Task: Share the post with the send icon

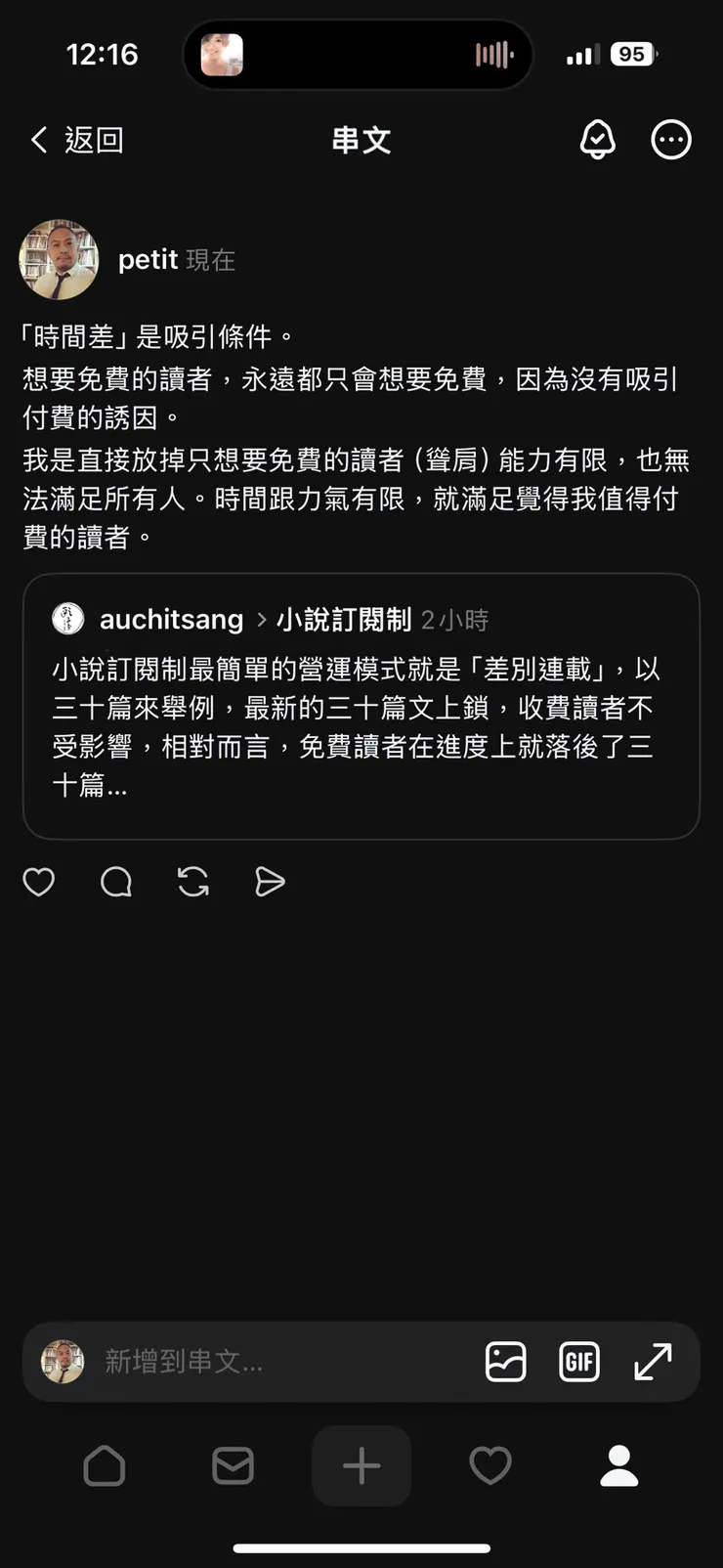Action: (270, 882)
